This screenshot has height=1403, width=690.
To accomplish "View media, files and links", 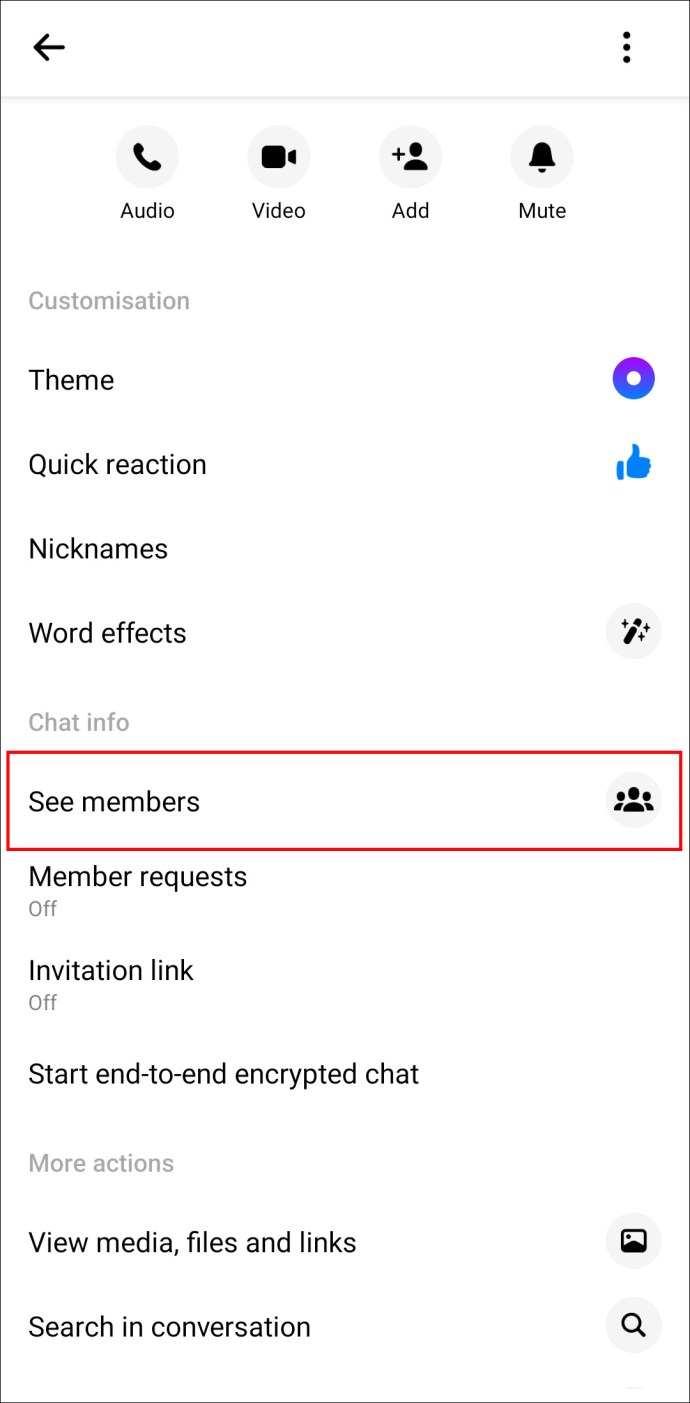I will (345, 1242).
